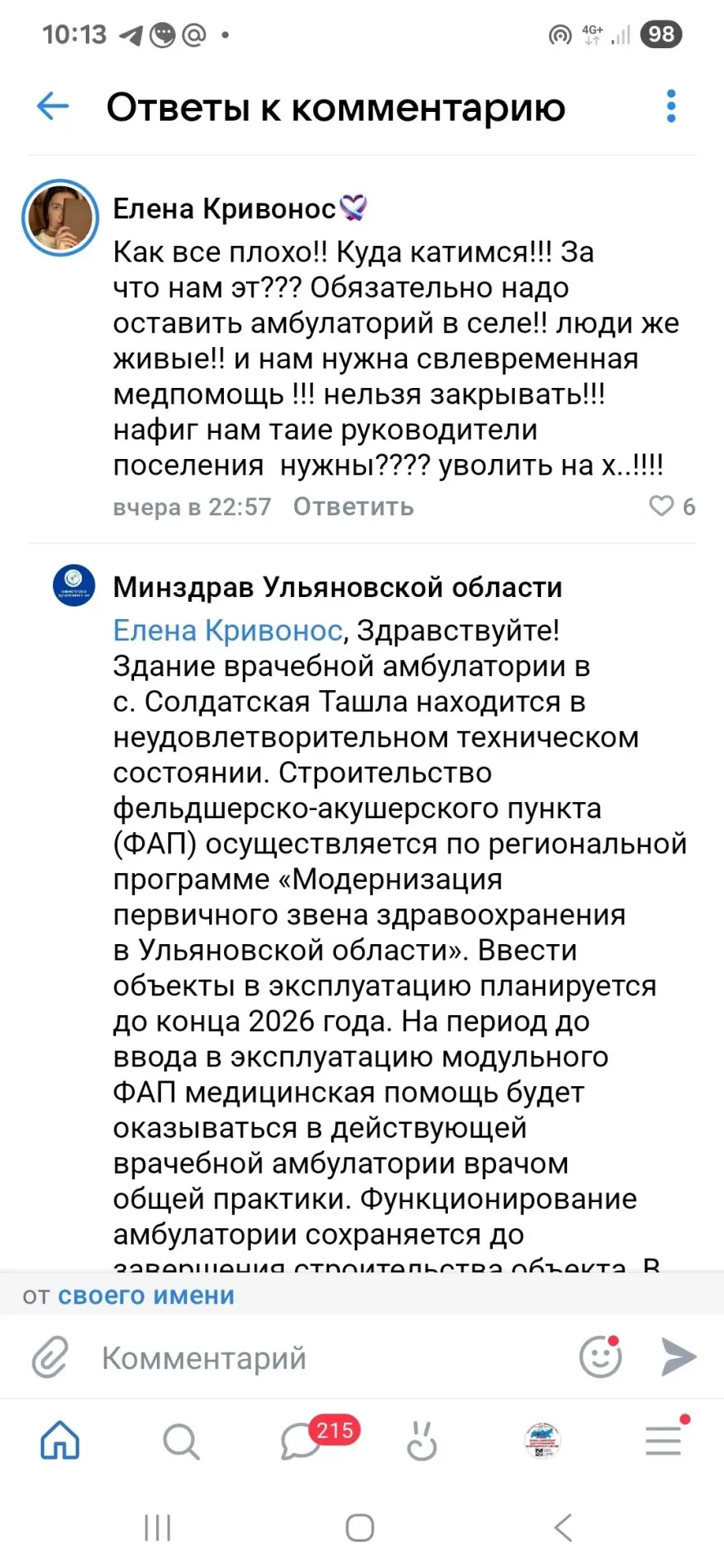Viewport: 724px width, 1568px height.
Task: Send the comment
Action: (678, 1357)
